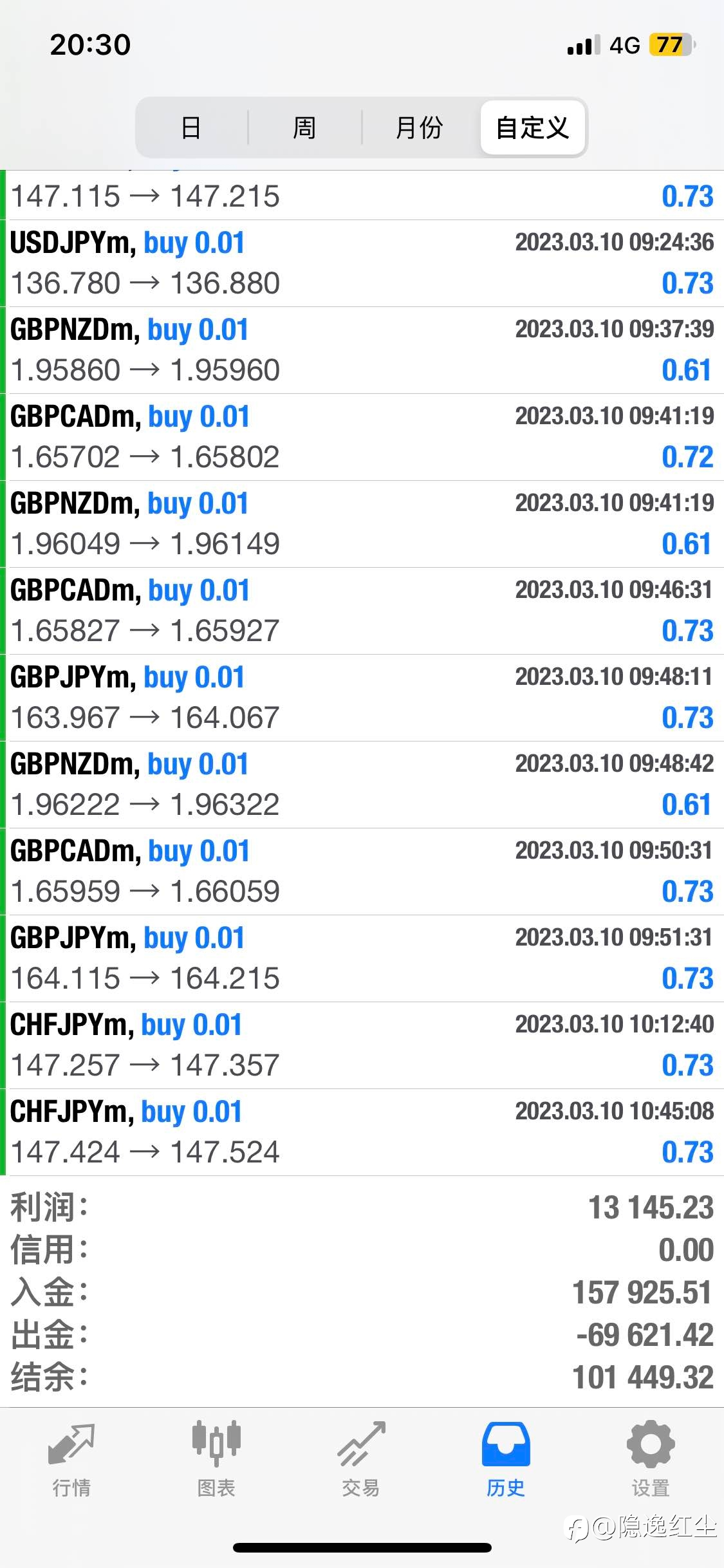Select the 周 period tab
Viewport: 724px width, 1568px height.
(x=304, y=127)
